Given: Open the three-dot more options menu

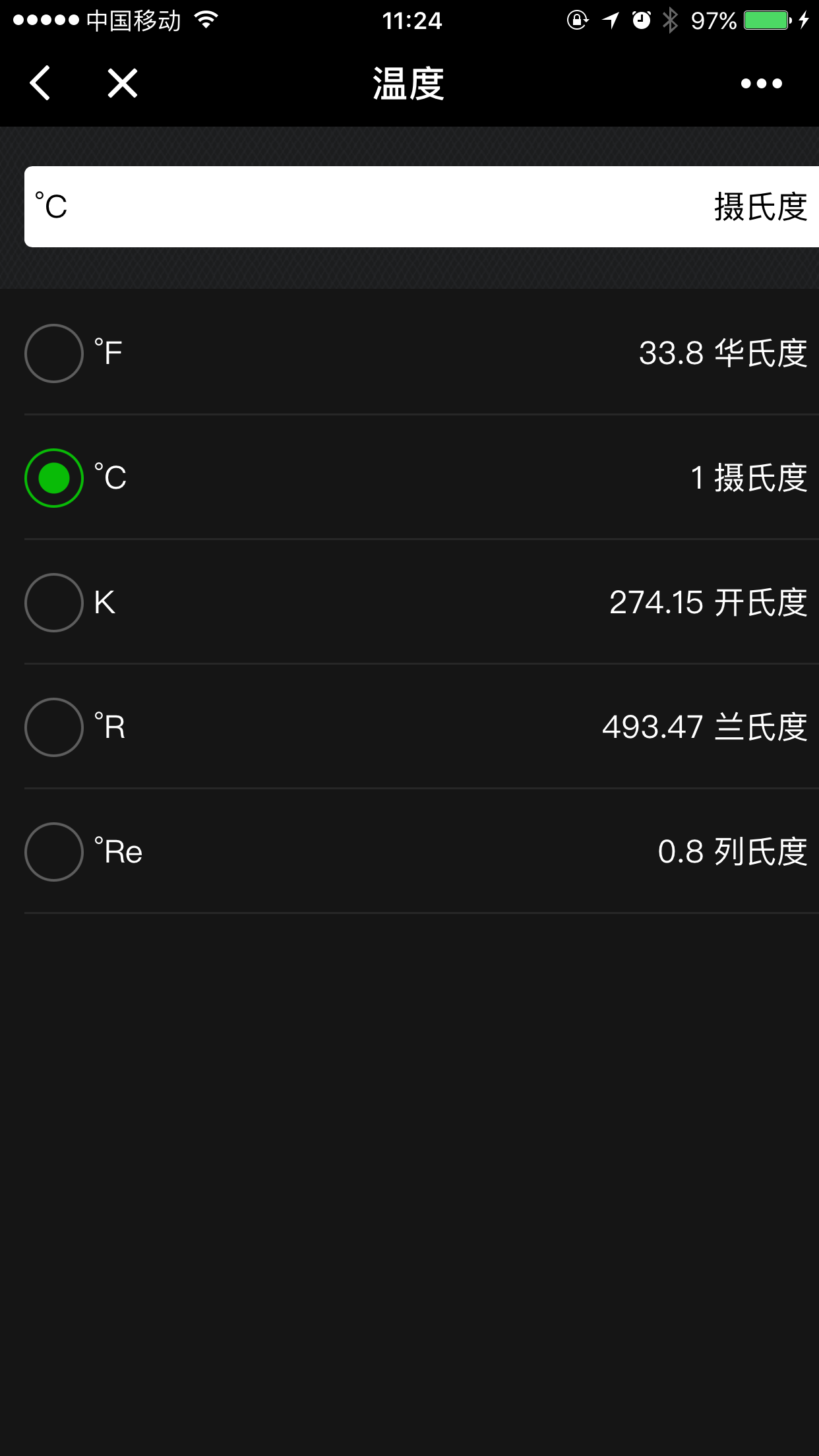Looking at the screenshot, I should pos(761,84).
